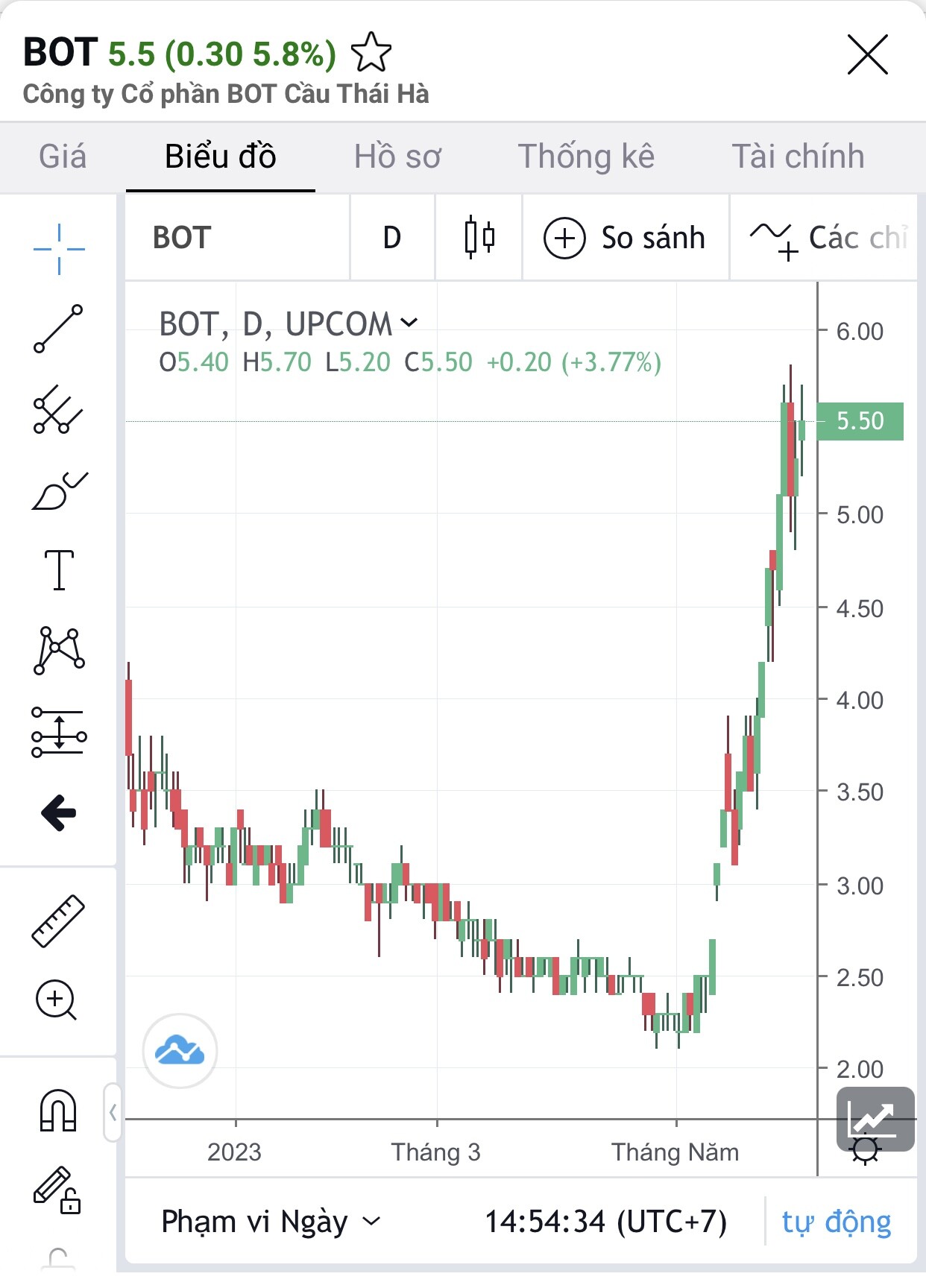
Task: Select the trend line drawing tool
Action: [x=58, y=329]
